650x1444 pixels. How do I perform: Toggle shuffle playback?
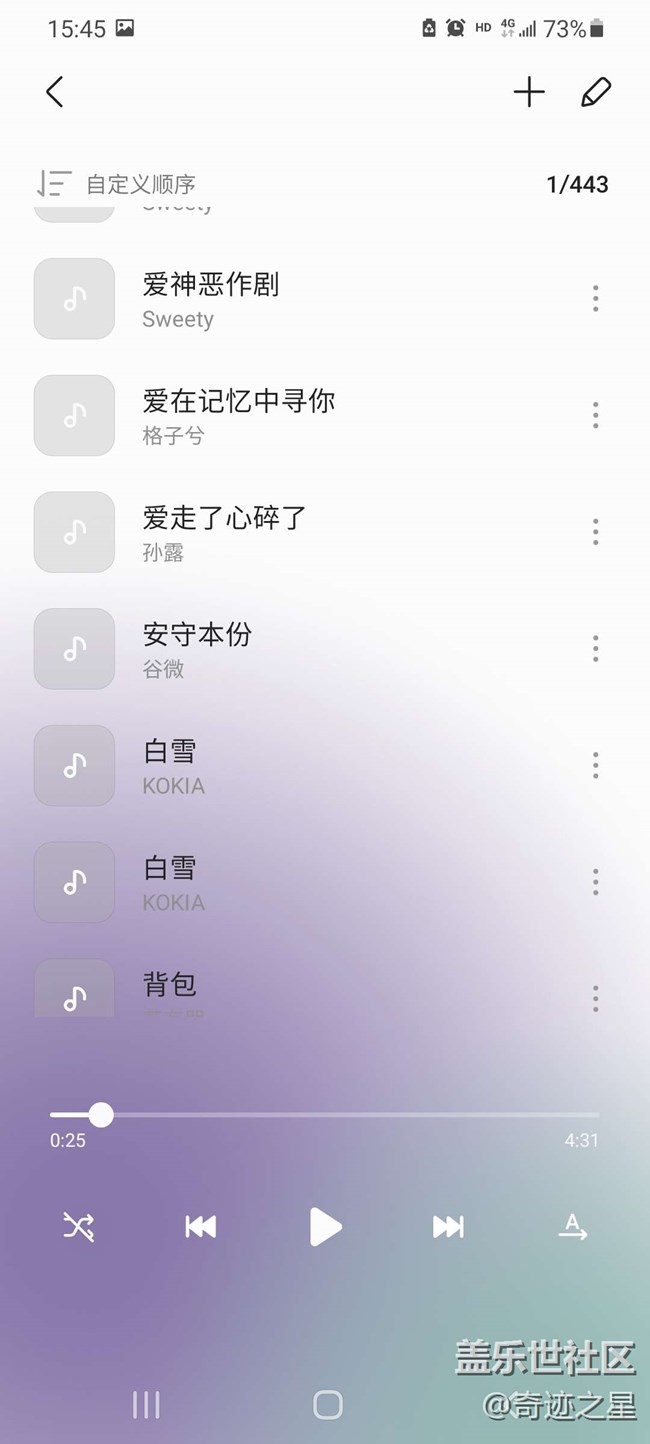click(78, 1226)
